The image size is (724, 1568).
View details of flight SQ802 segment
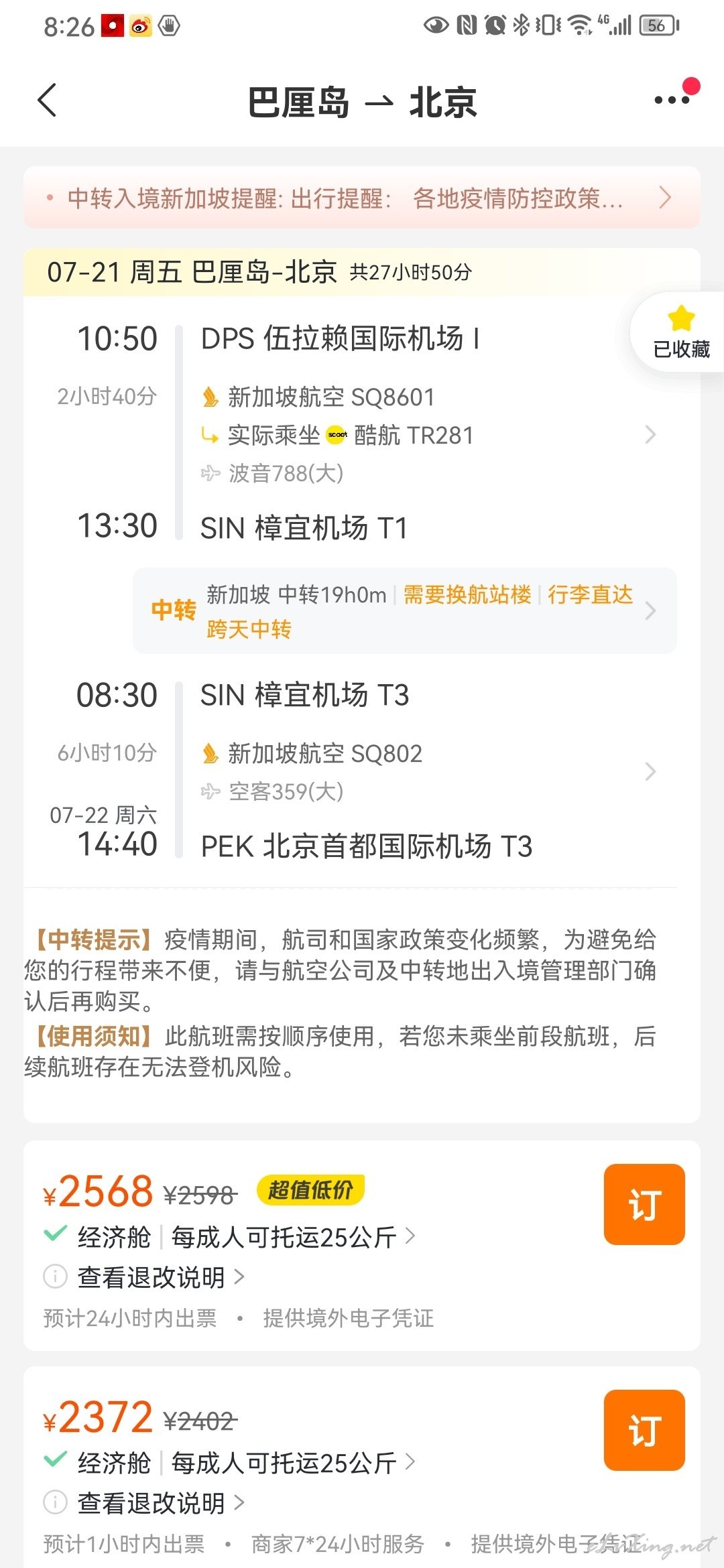pyautogui.click(x=429, y=772)
